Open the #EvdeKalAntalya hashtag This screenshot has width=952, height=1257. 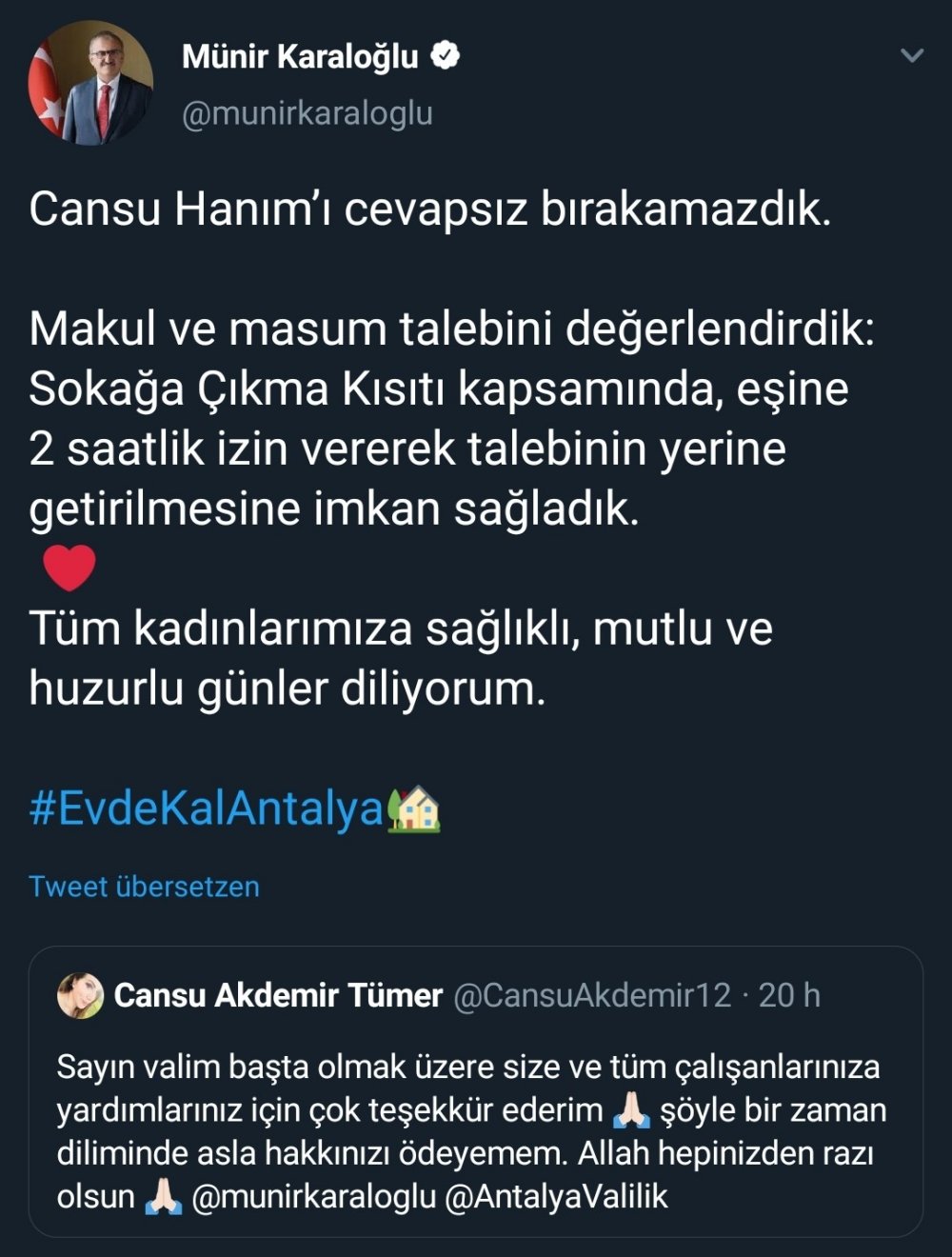[207, 808]
